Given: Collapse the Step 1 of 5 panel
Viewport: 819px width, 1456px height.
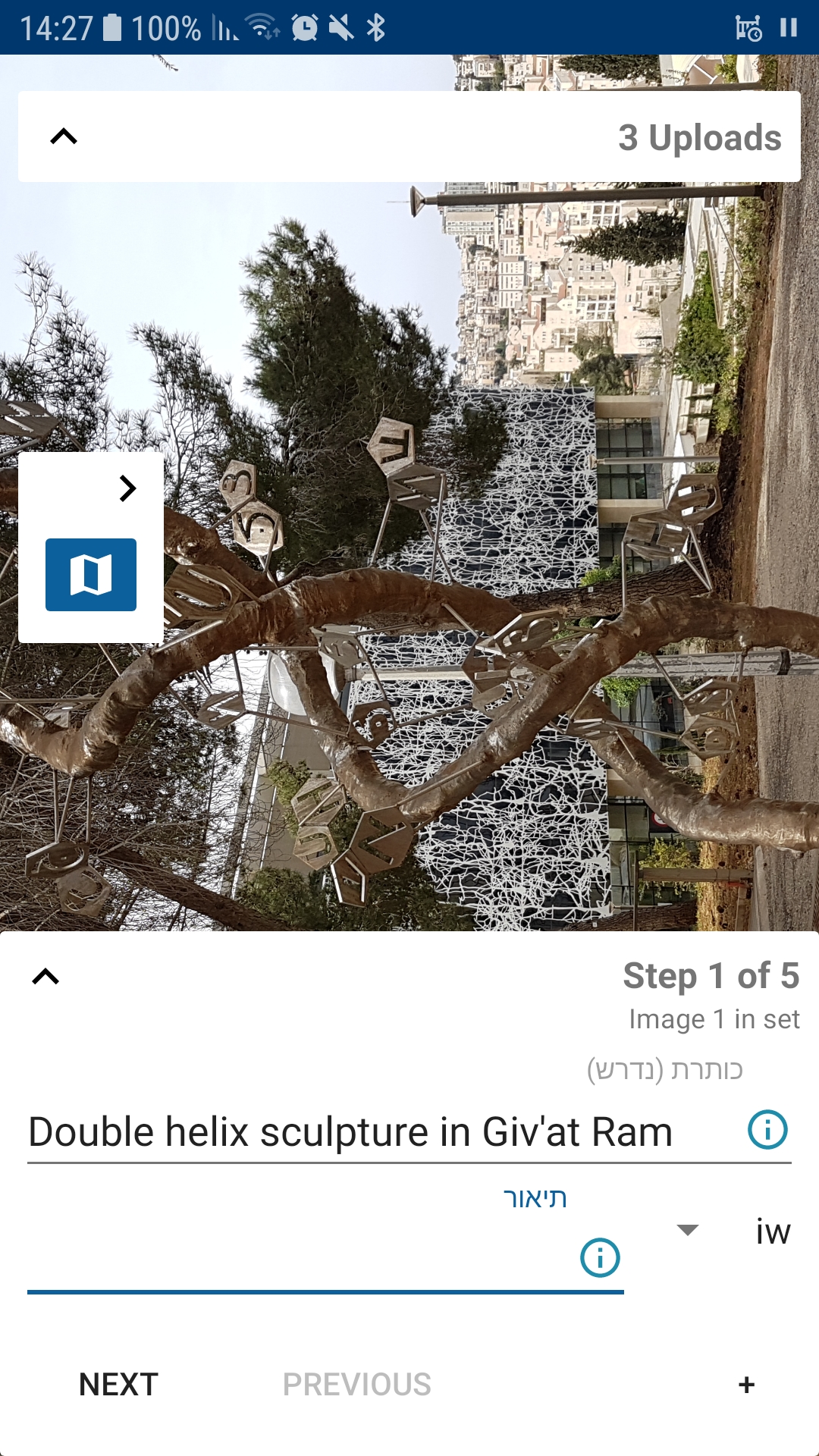Looking at the screenshot, I should click(x=45, y=977).
